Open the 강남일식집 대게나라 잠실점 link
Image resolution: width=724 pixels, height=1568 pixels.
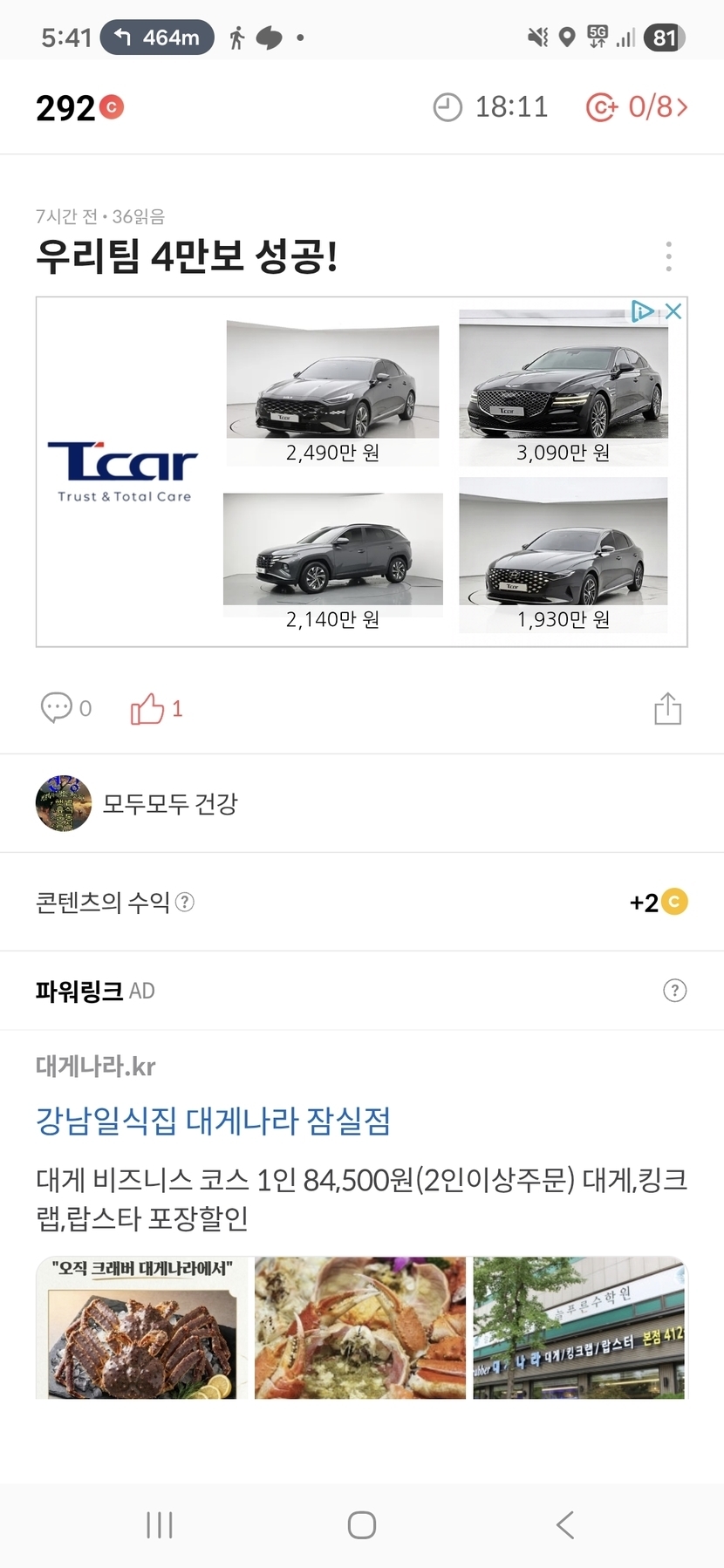pyautogui.click(x=213, y=1121)
